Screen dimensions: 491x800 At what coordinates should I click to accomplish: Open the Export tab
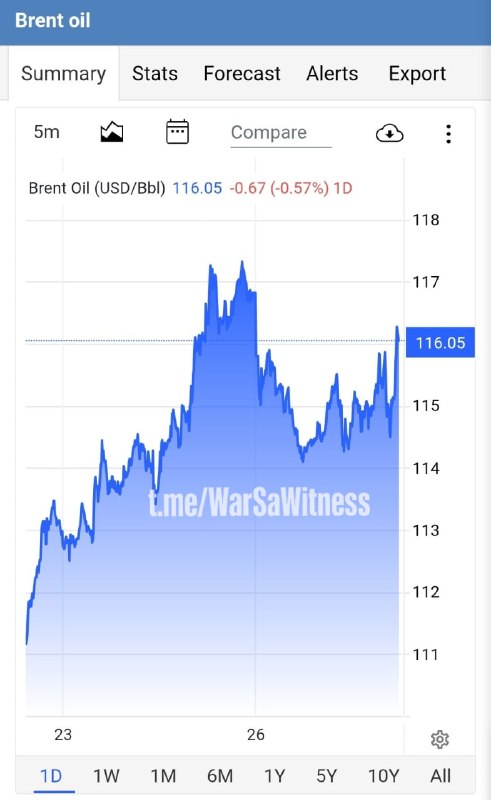point(417,73)
